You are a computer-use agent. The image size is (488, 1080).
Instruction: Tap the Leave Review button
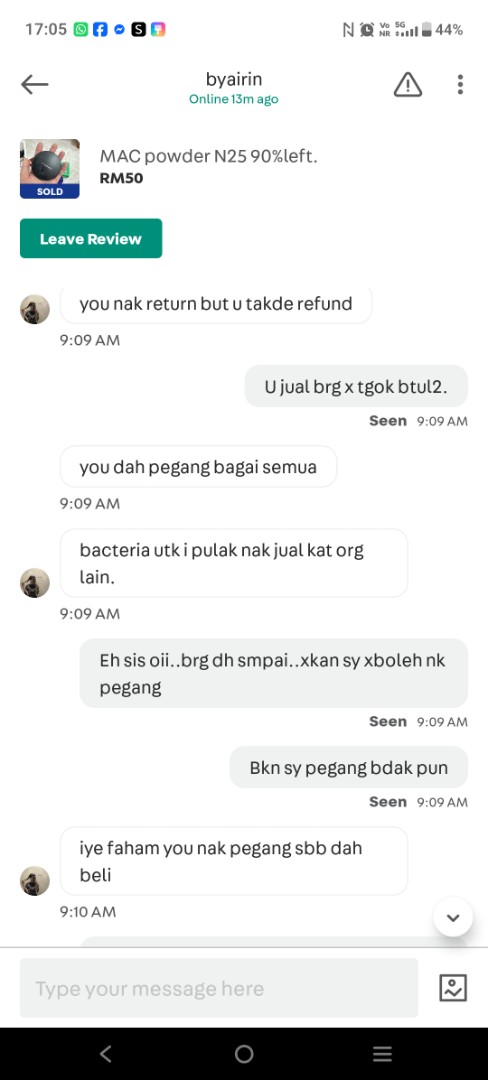tap(91, 238)
